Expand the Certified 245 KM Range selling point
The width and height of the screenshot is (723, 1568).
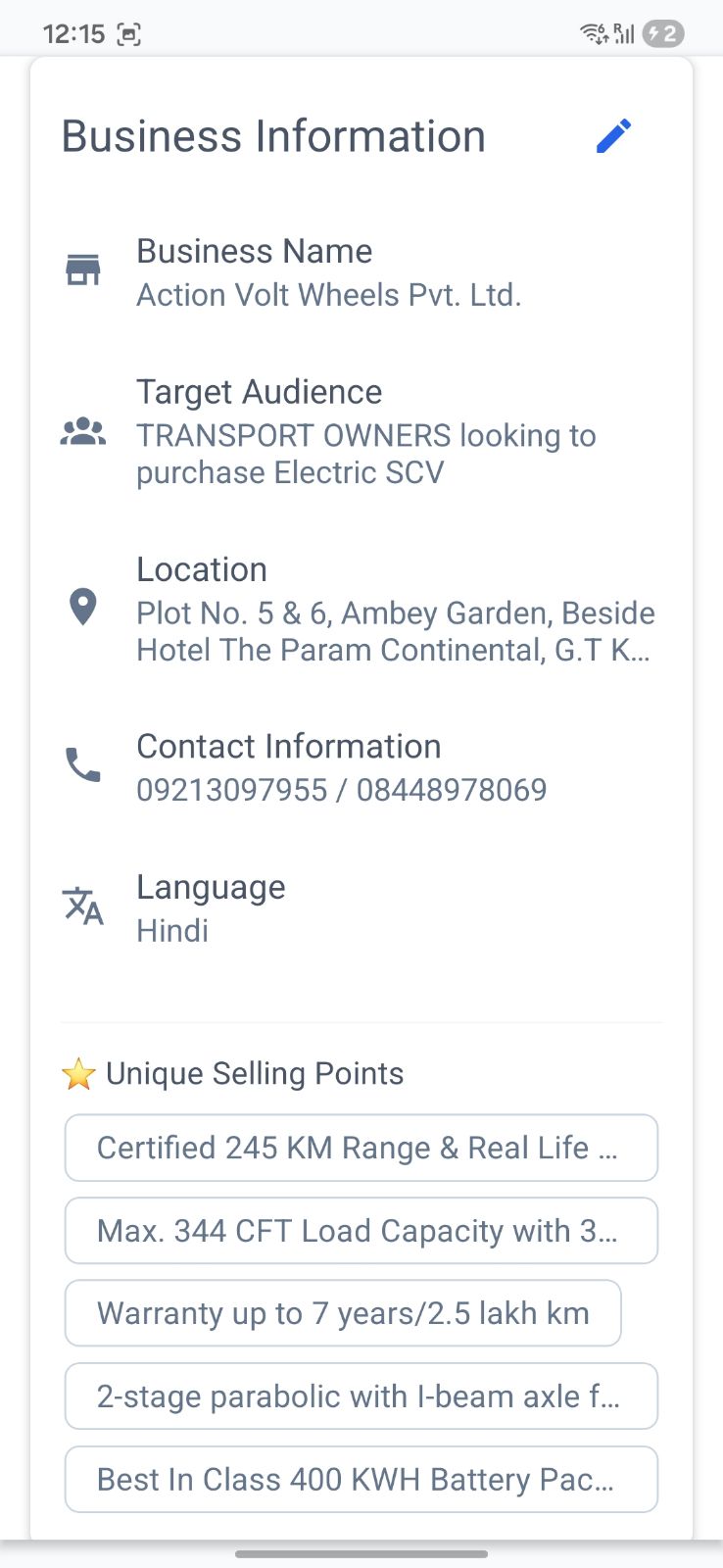click(x=361, y=1148)
